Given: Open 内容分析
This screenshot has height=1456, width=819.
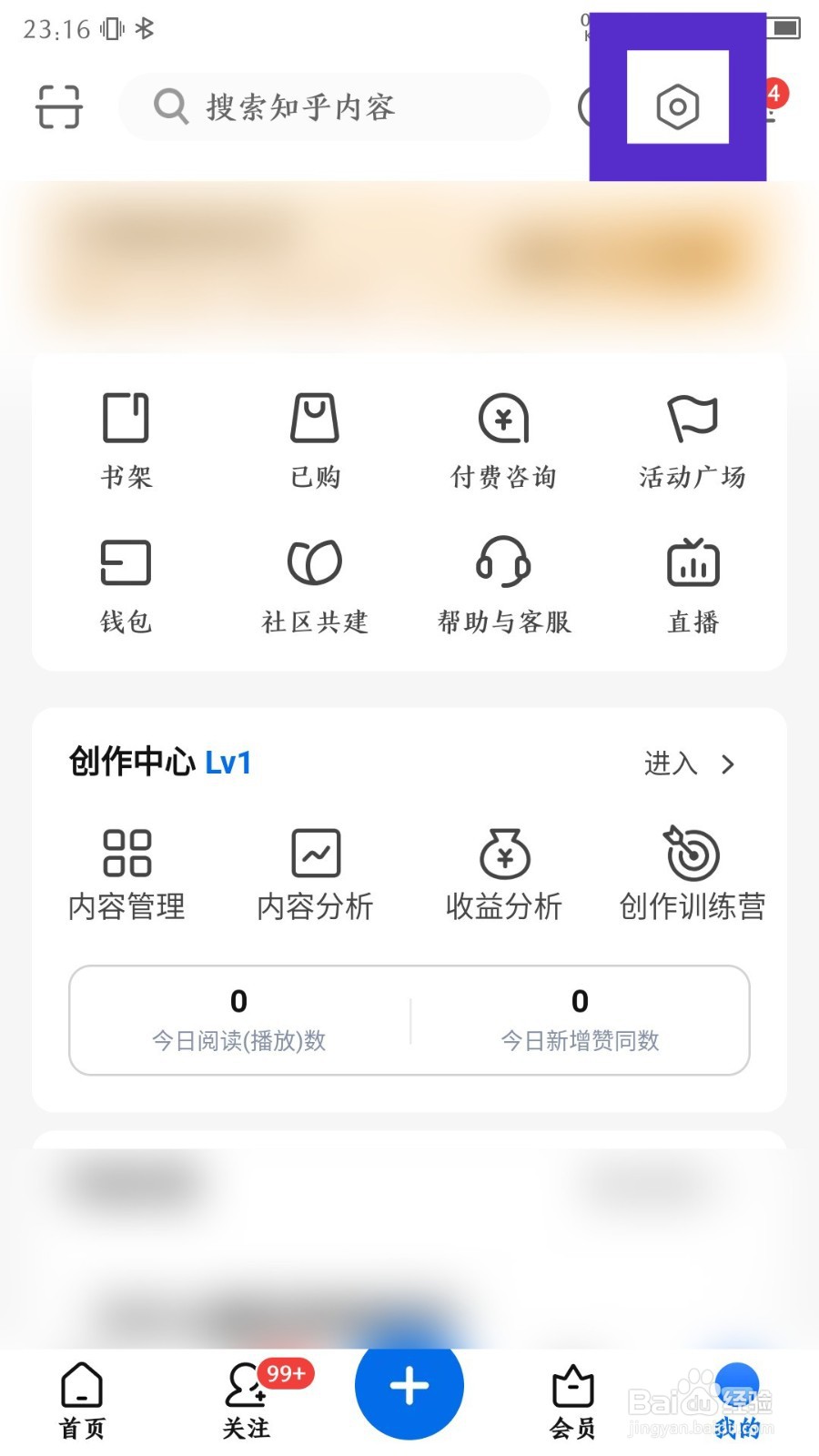Looking at the screenshot, I should pyautogui.click(x=316, y=874).
